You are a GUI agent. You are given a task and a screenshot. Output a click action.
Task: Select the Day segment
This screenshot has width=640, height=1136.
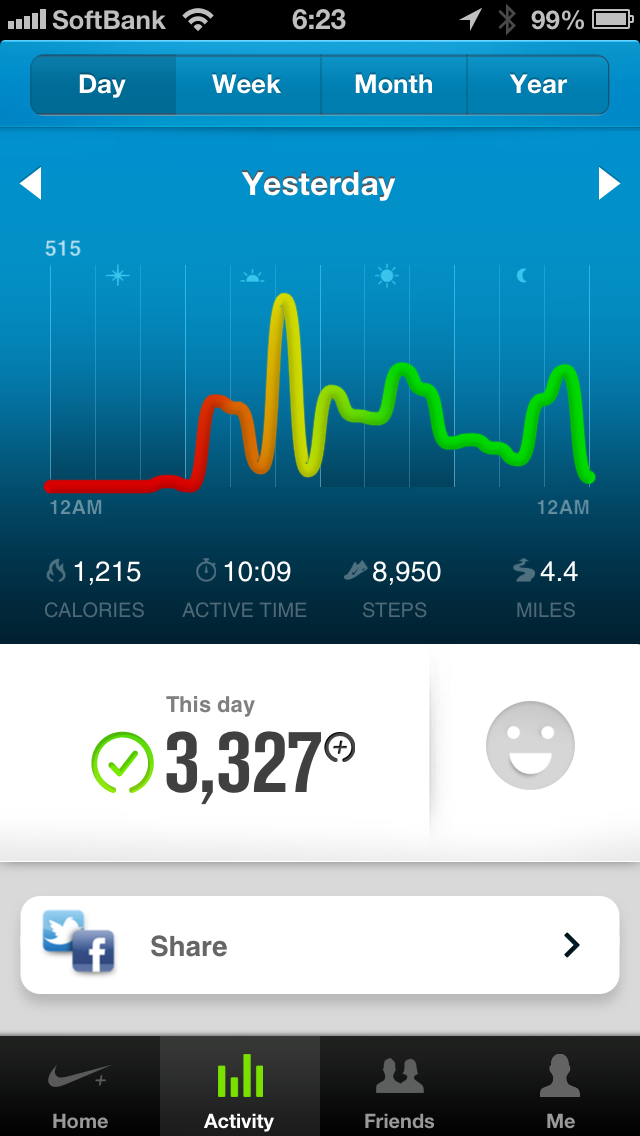tap(102, 85)
